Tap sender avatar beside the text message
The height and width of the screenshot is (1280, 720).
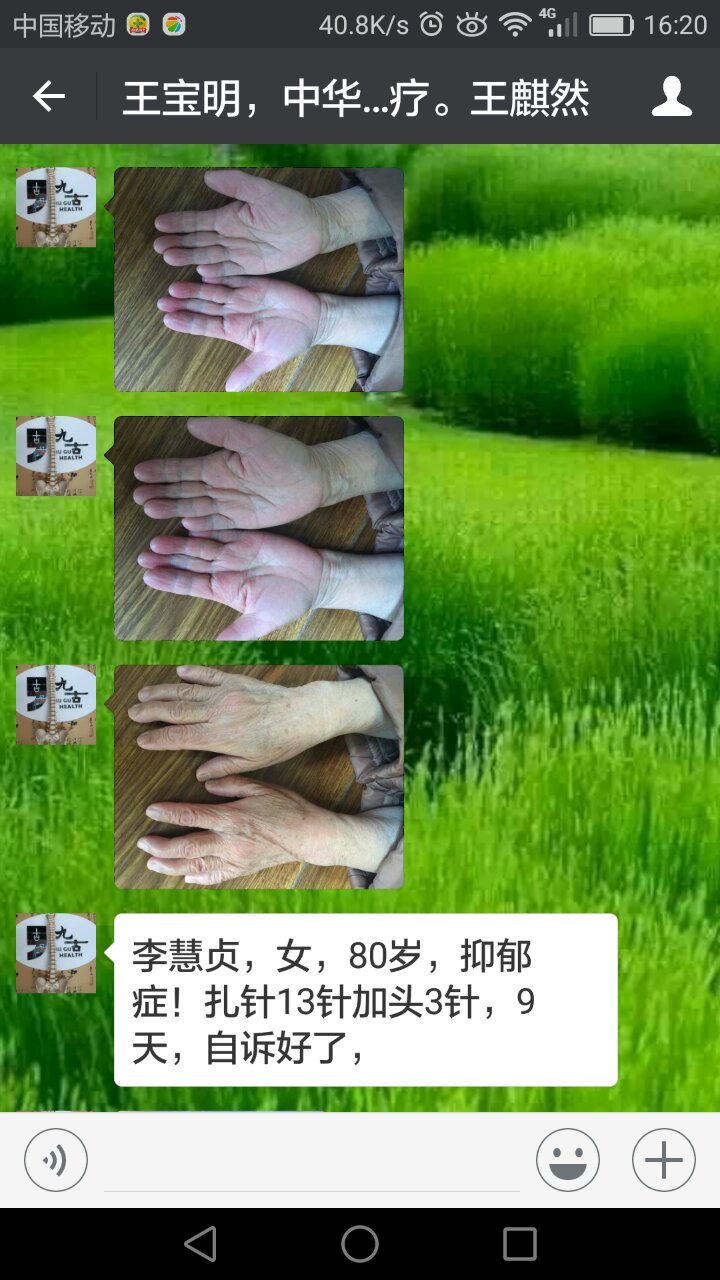pyautogui.click(x=56, y=953)
